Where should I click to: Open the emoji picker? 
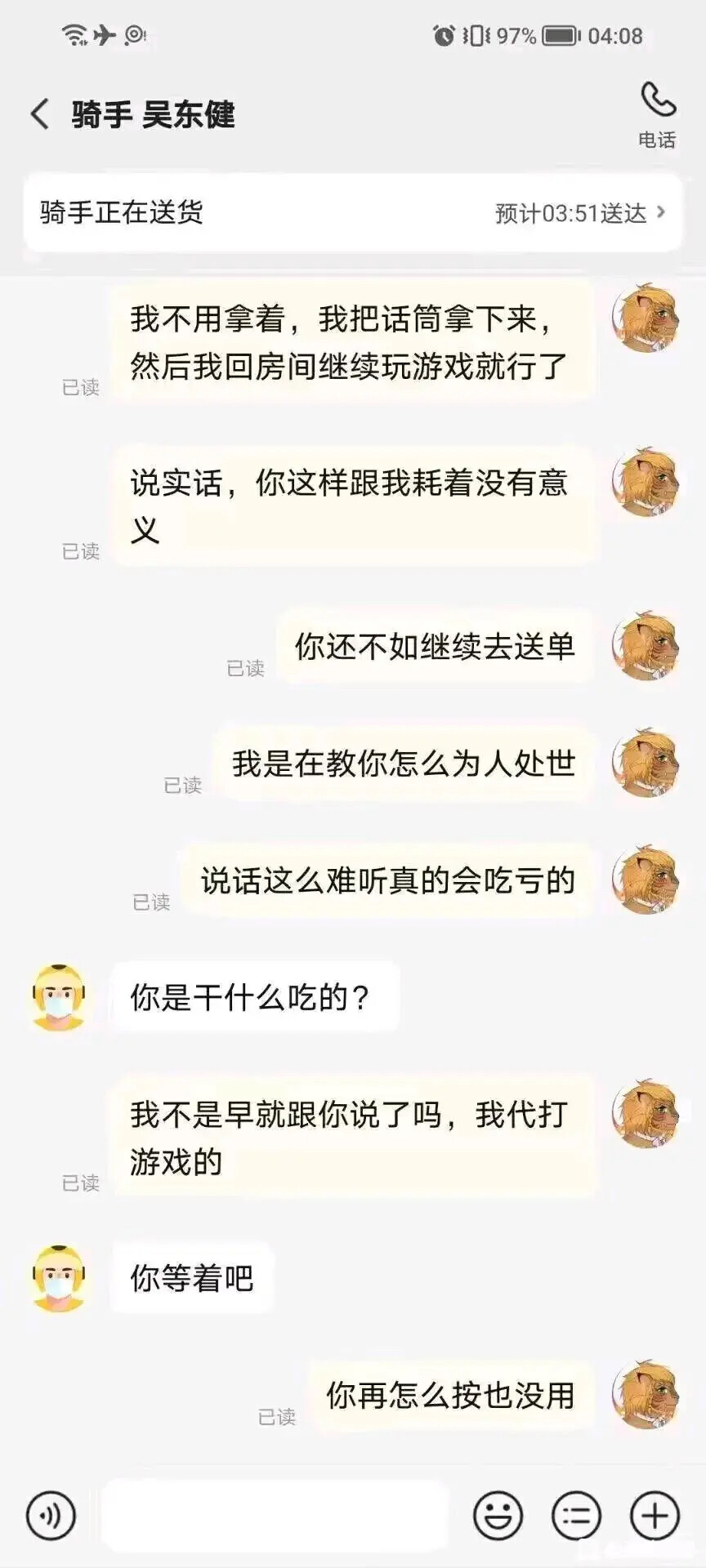497,1516
